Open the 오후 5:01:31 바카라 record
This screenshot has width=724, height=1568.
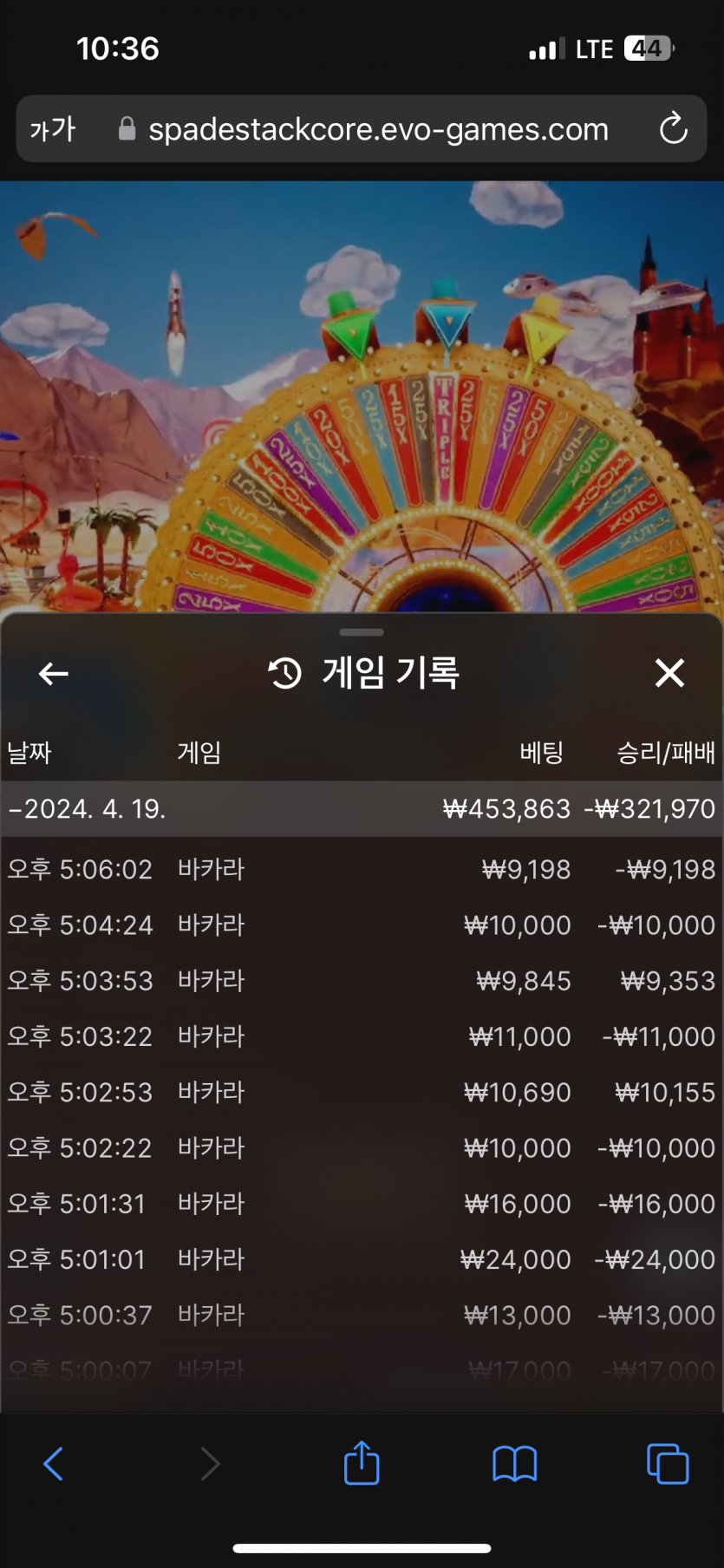tap(362, 1204)
